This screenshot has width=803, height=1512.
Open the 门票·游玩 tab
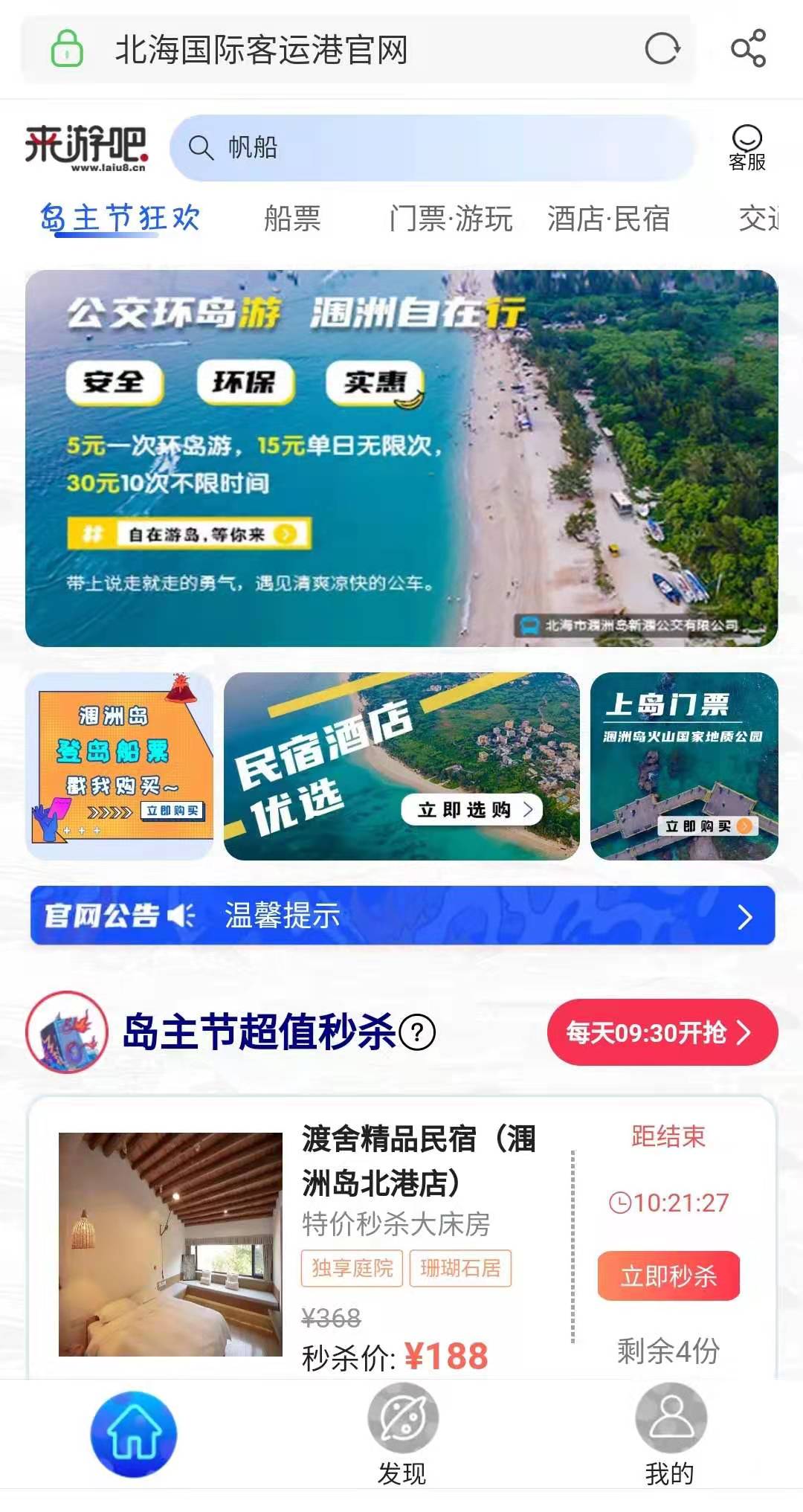click(451, 219)
